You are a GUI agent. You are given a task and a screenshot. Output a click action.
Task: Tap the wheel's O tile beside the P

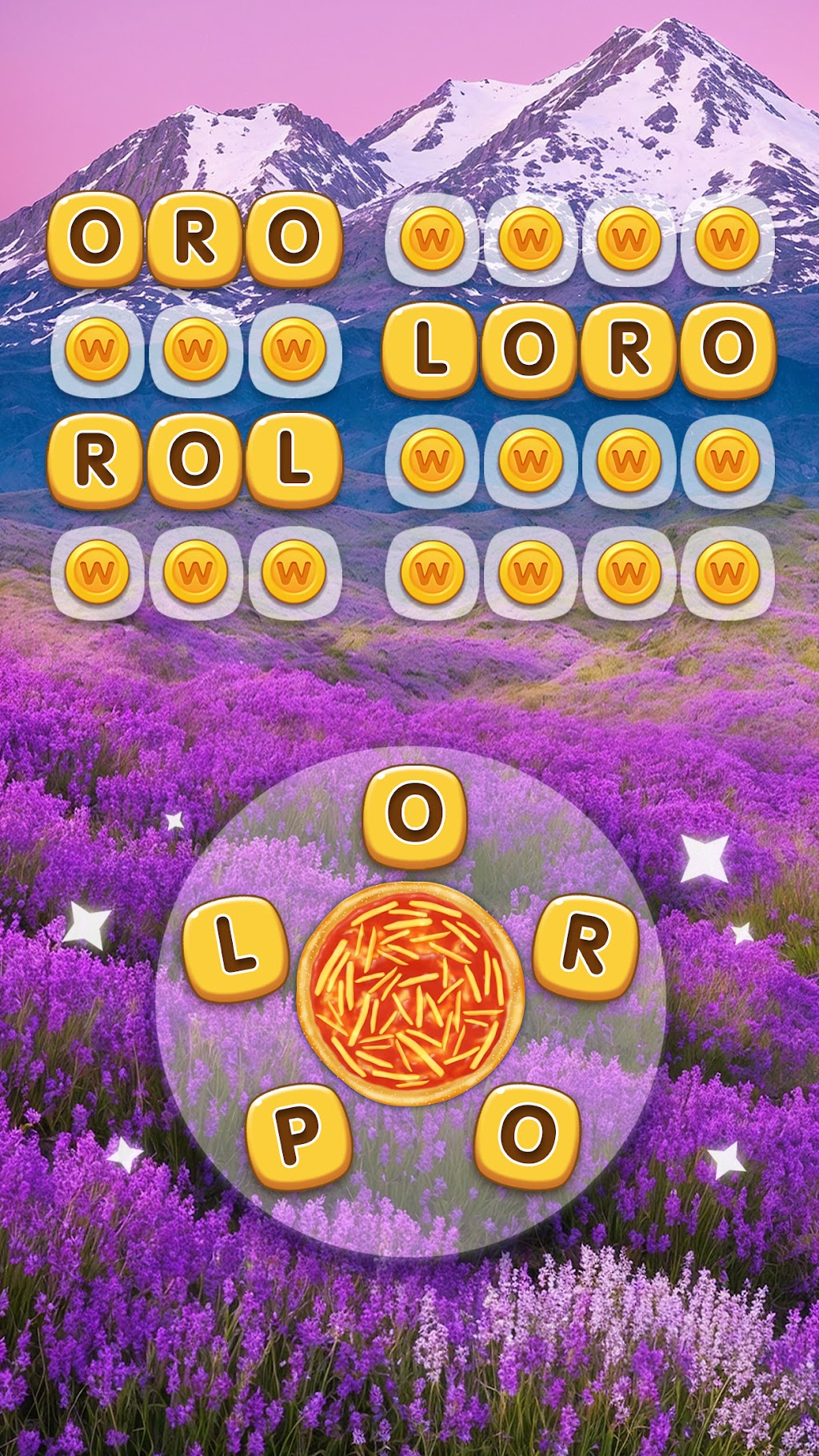coord(527,1137)
